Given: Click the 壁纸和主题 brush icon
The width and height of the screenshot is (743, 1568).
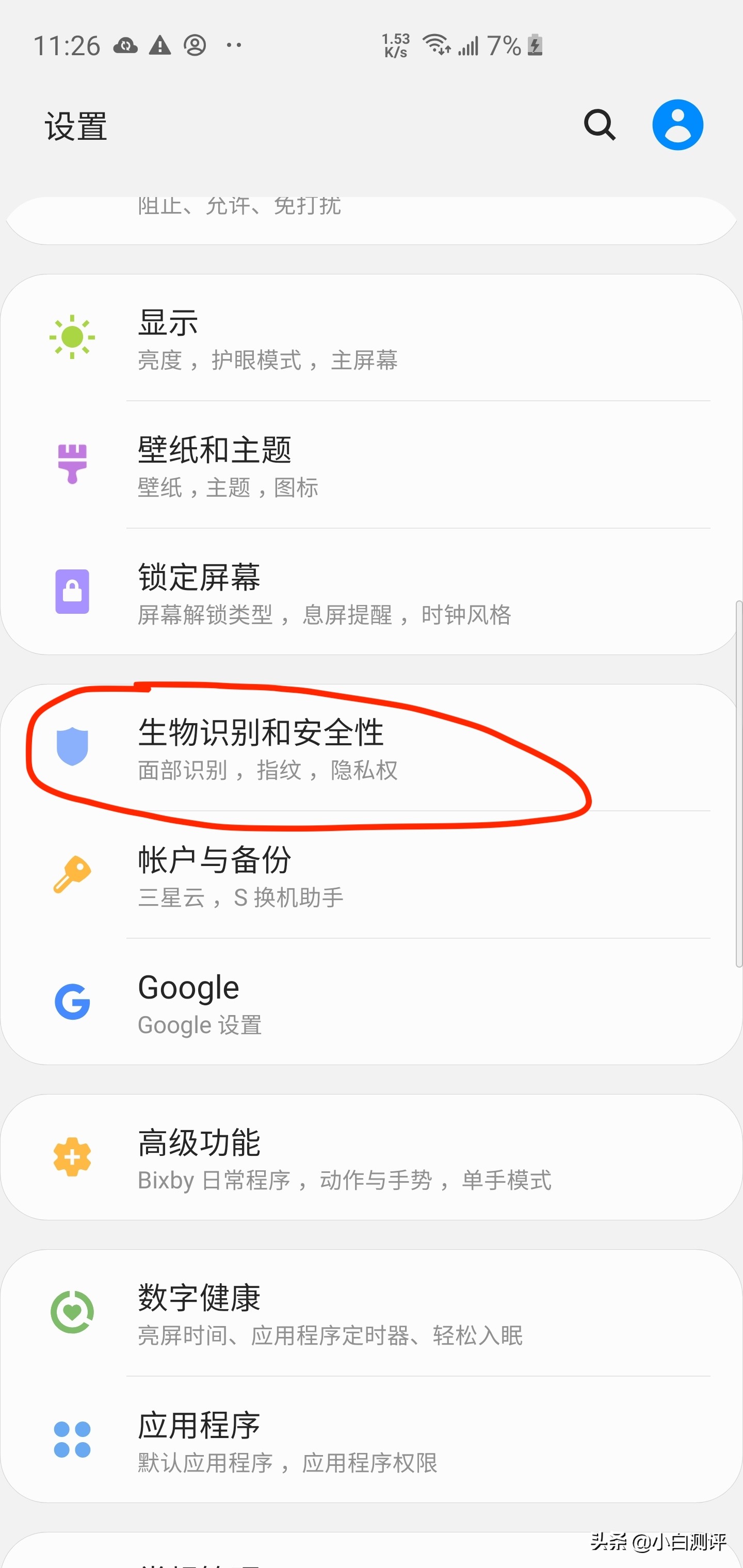Looking at the screenshot, I should [x=72, y=464].
